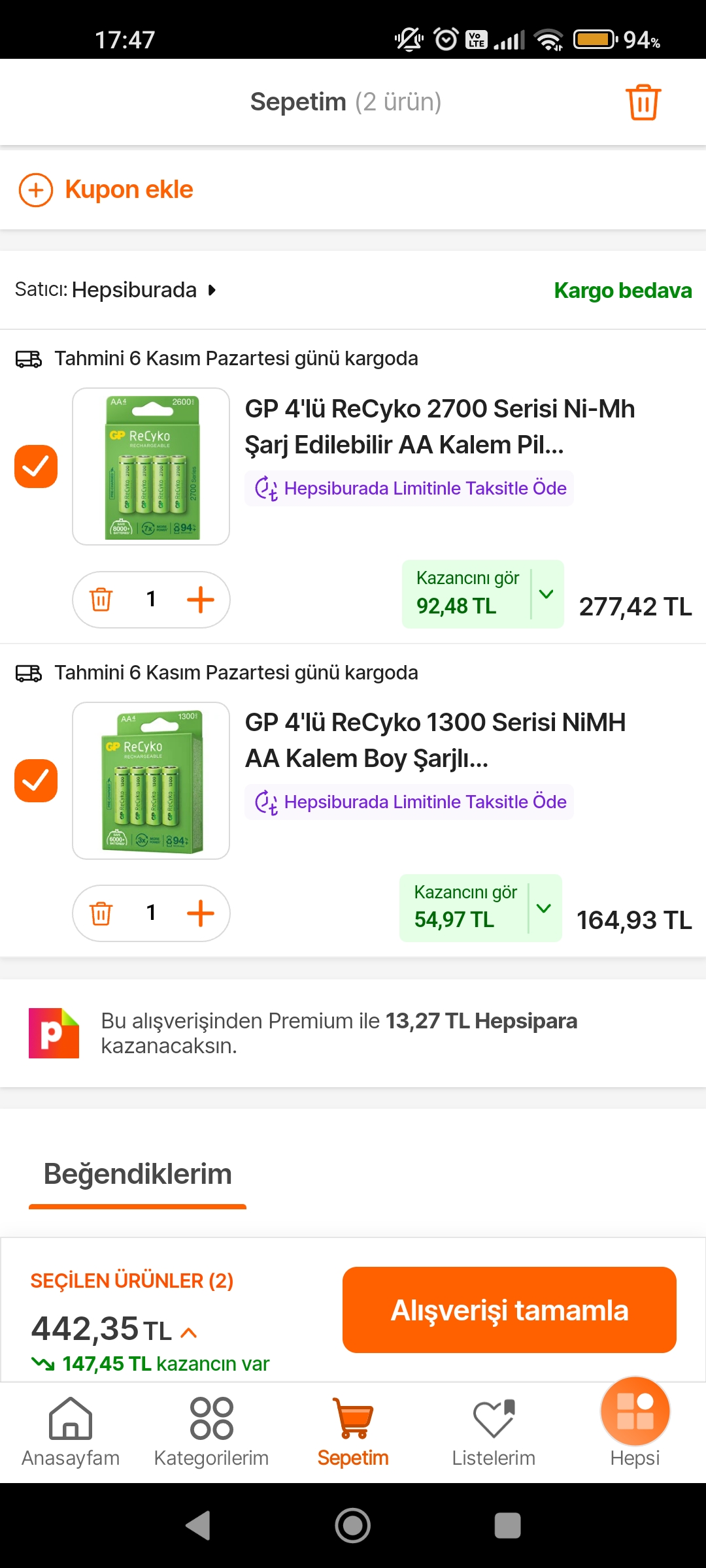This screenshot has height=1568, width=706.
Task: Remove the ReCyko 1300 item from cart
Action: click(x=101, y=913)
